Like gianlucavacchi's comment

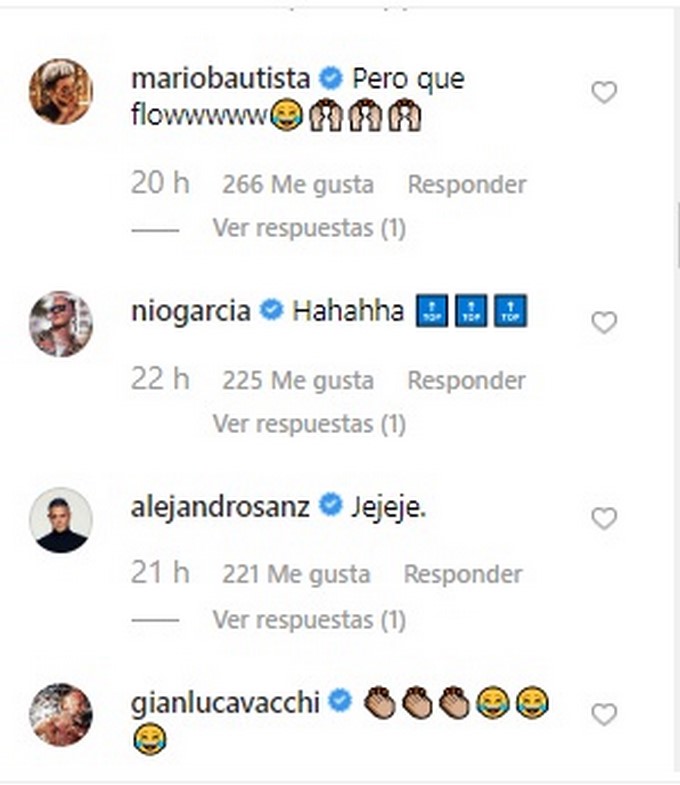[604, 714]
